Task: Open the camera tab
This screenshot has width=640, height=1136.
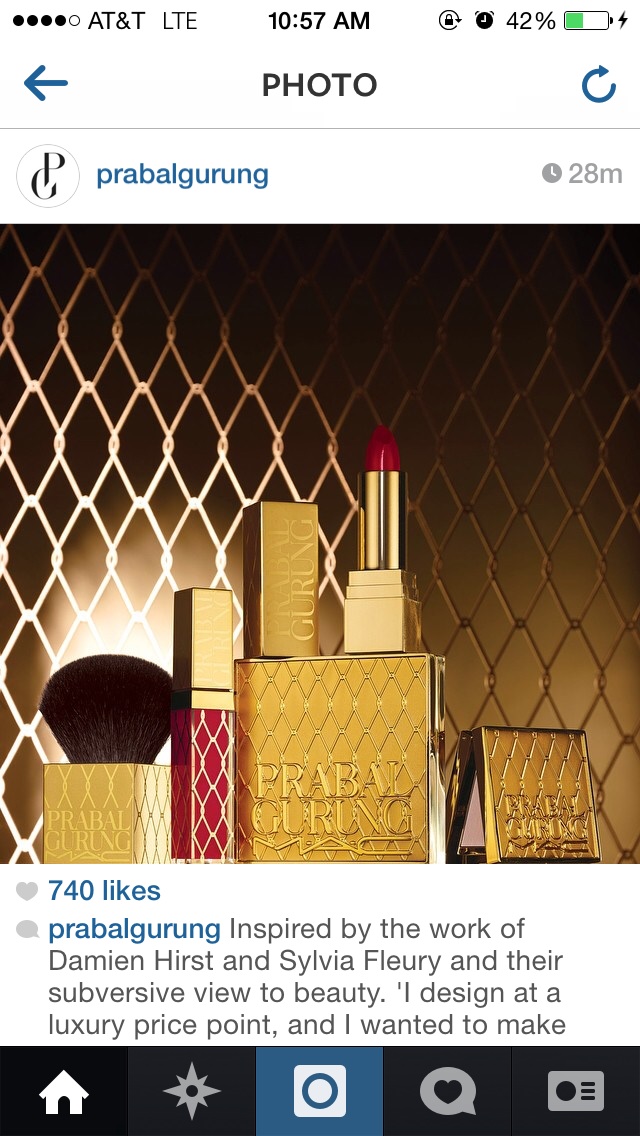Action: pos(320,1091)
